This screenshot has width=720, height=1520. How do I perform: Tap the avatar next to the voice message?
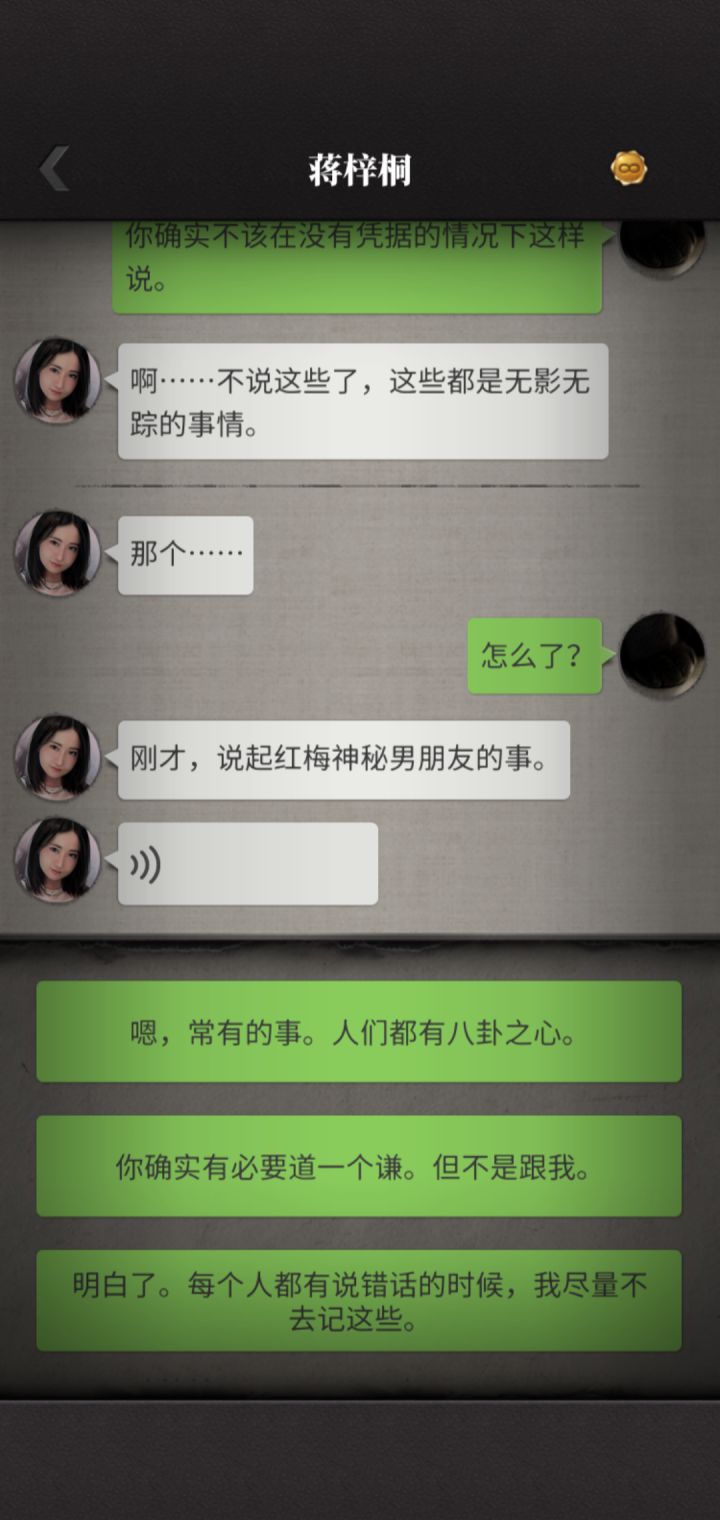coord(55,862)
